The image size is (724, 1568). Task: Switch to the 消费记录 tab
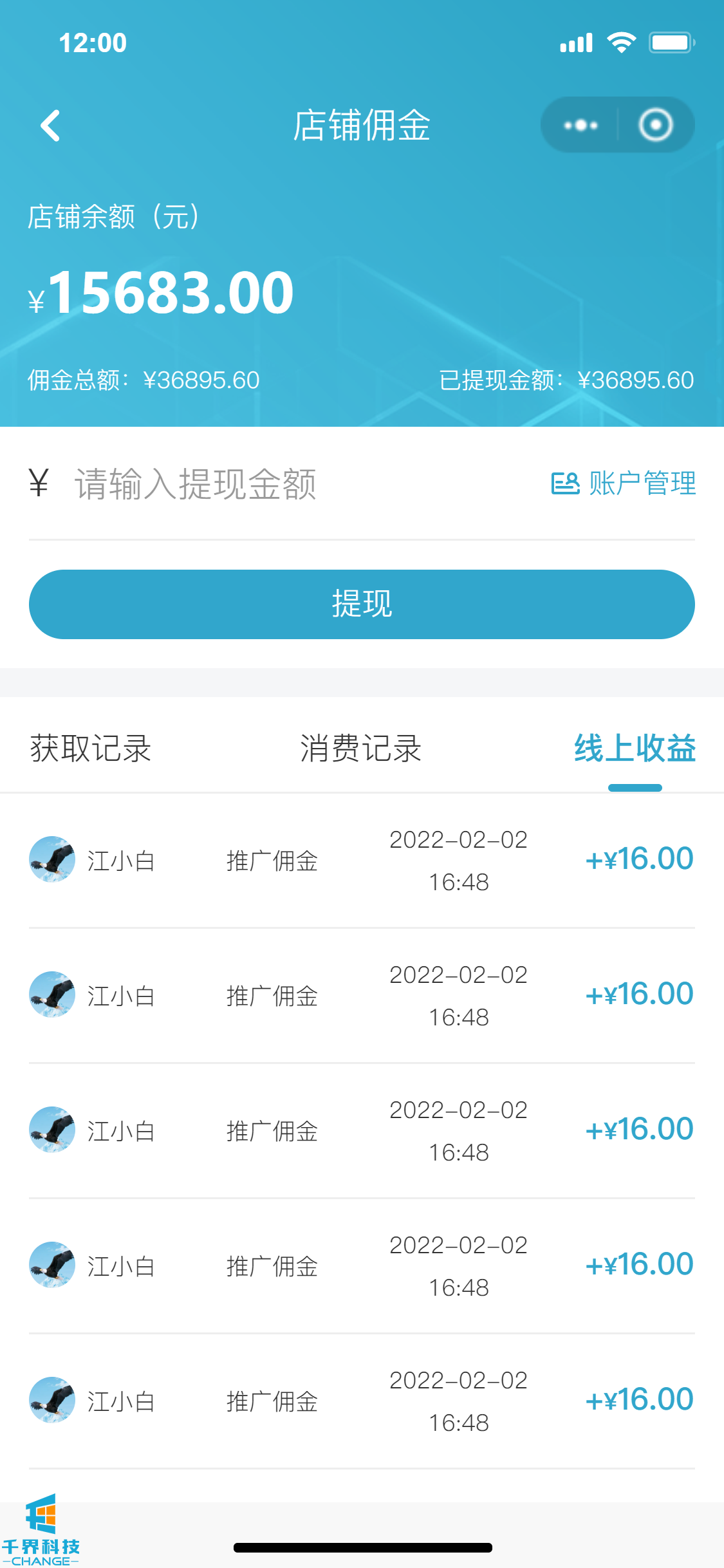click(x=360, y=749)
